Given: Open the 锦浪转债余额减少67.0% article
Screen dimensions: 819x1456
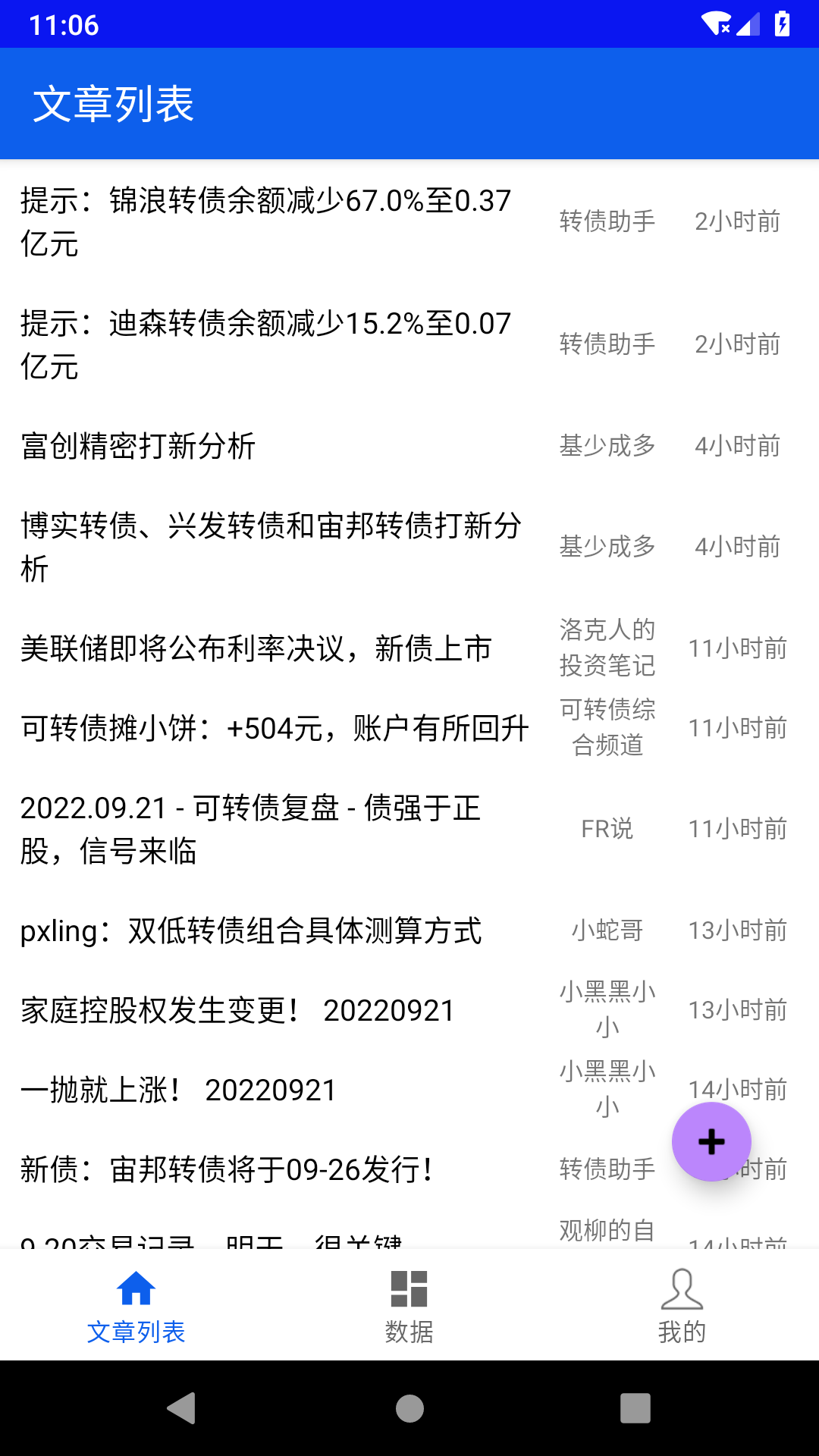Looking at the screenshot, I should click(x=265, y=221).
